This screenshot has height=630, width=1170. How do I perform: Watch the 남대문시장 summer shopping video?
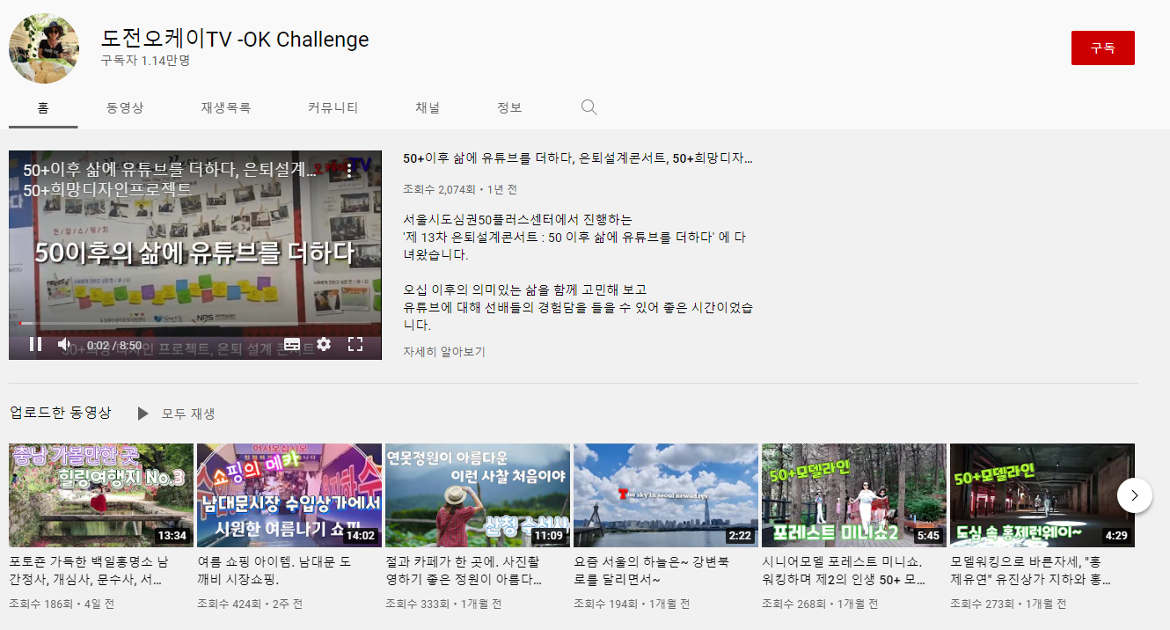pyautogui.click(x=289, y=495)
